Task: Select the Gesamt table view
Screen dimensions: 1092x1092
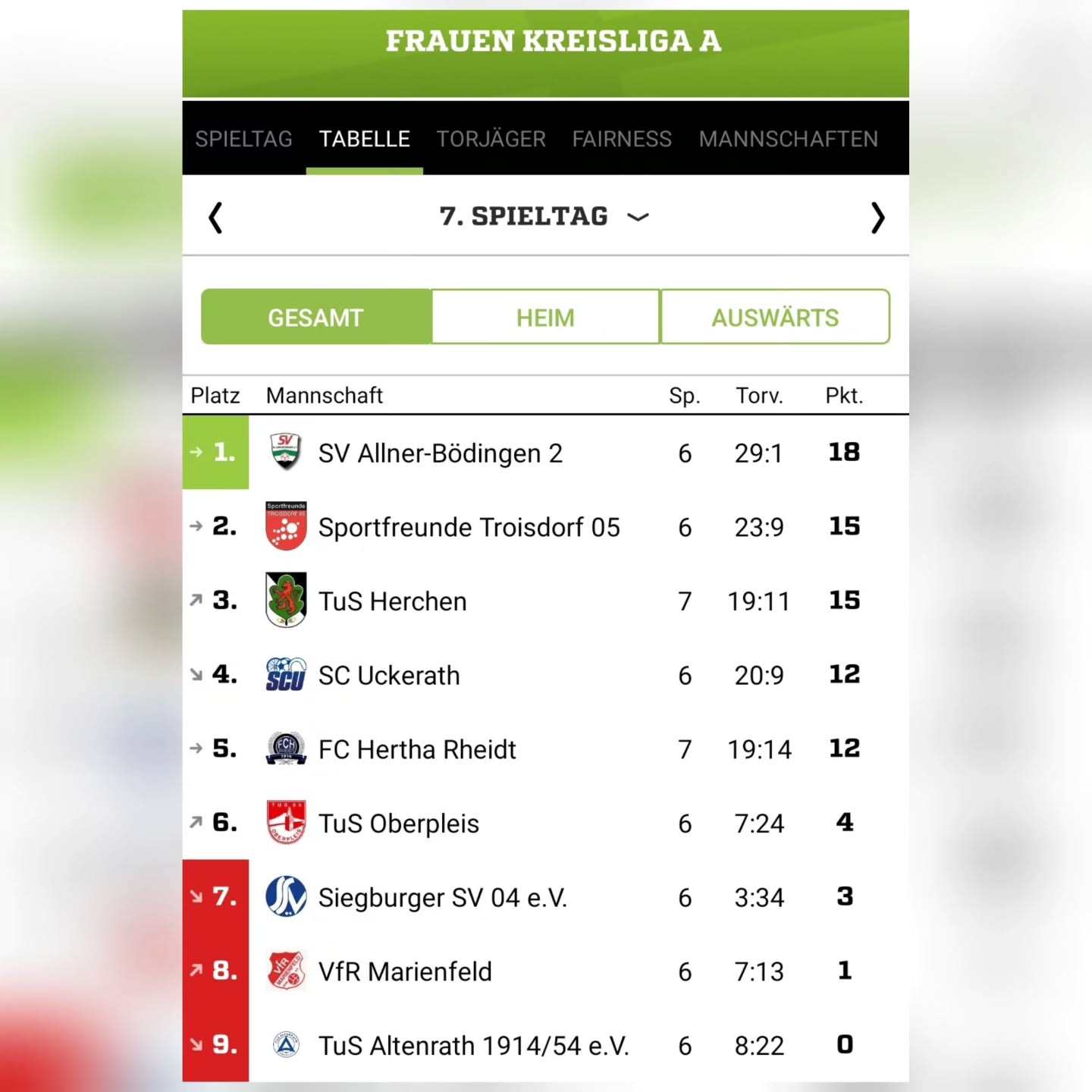Action: (315, 317)
